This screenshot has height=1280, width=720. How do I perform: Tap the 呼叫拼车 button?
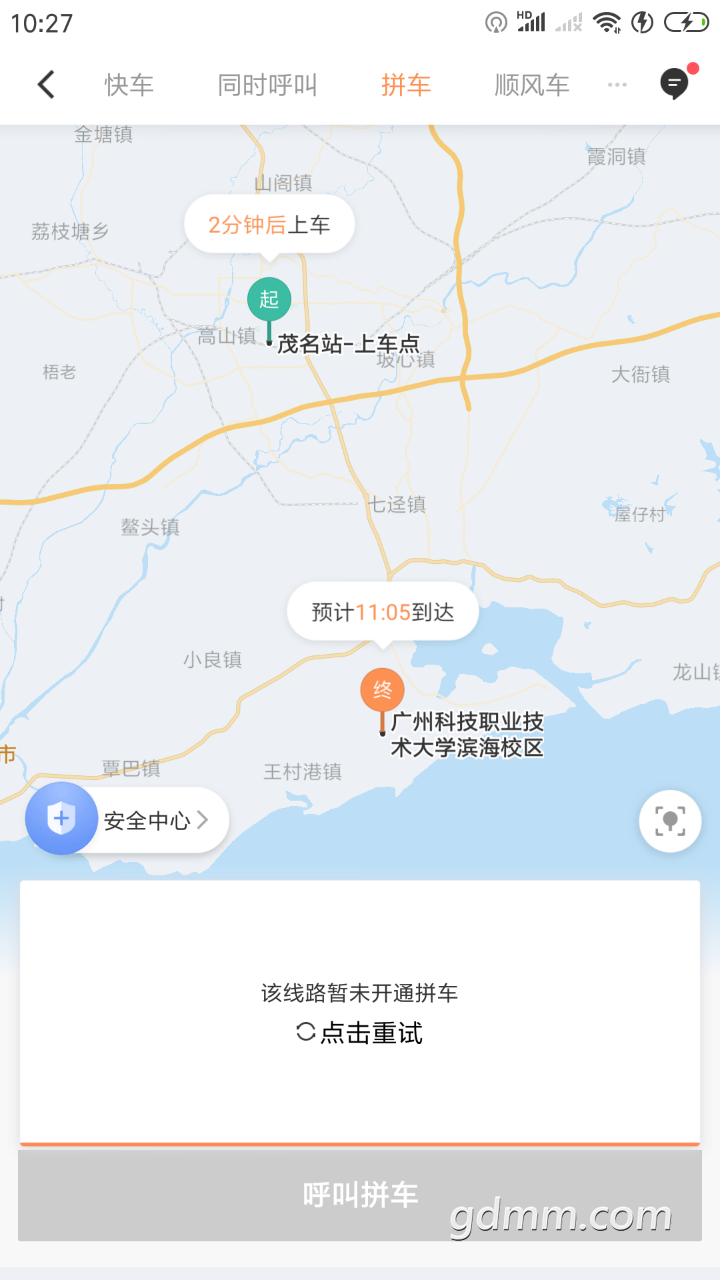pos(360,1195)
